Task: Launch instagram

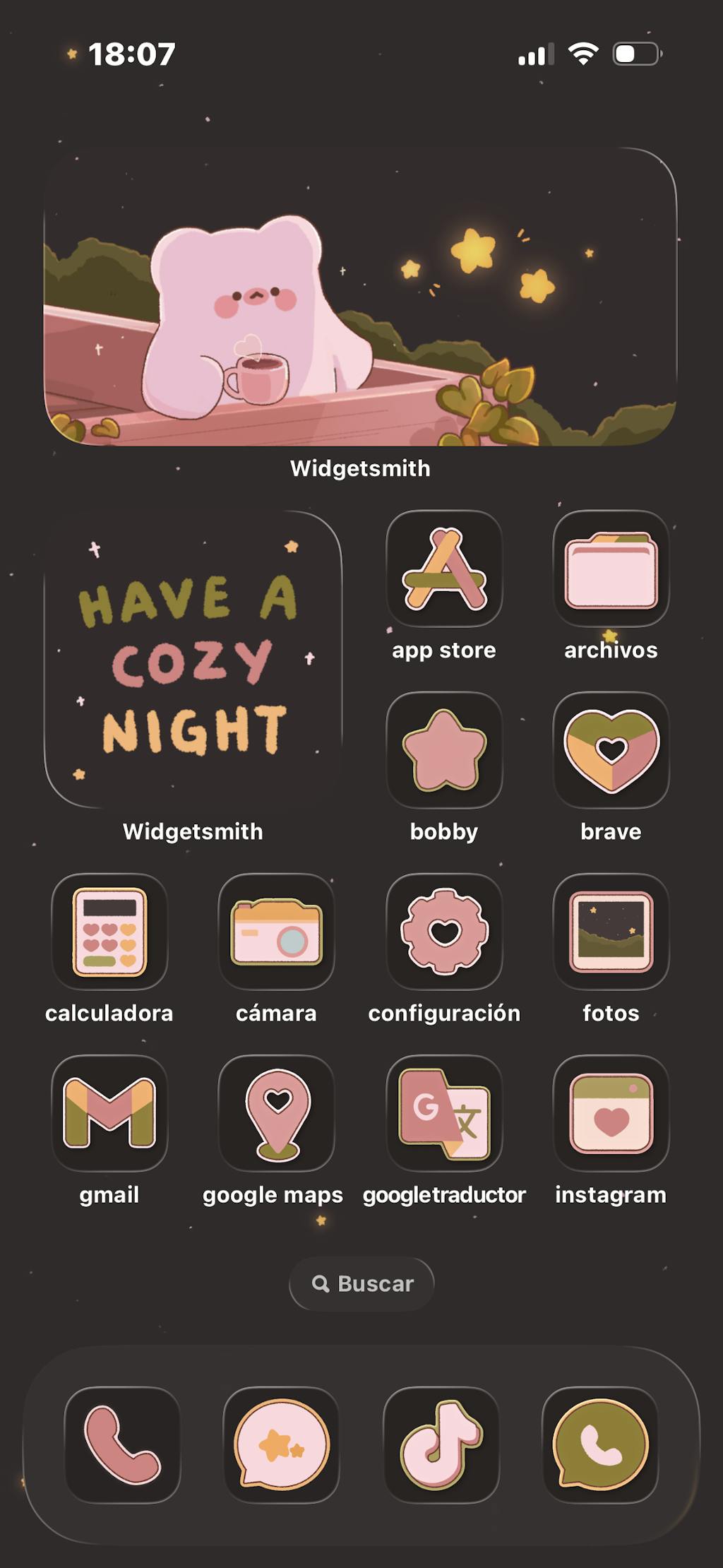Action: [x=611, y=1113]
